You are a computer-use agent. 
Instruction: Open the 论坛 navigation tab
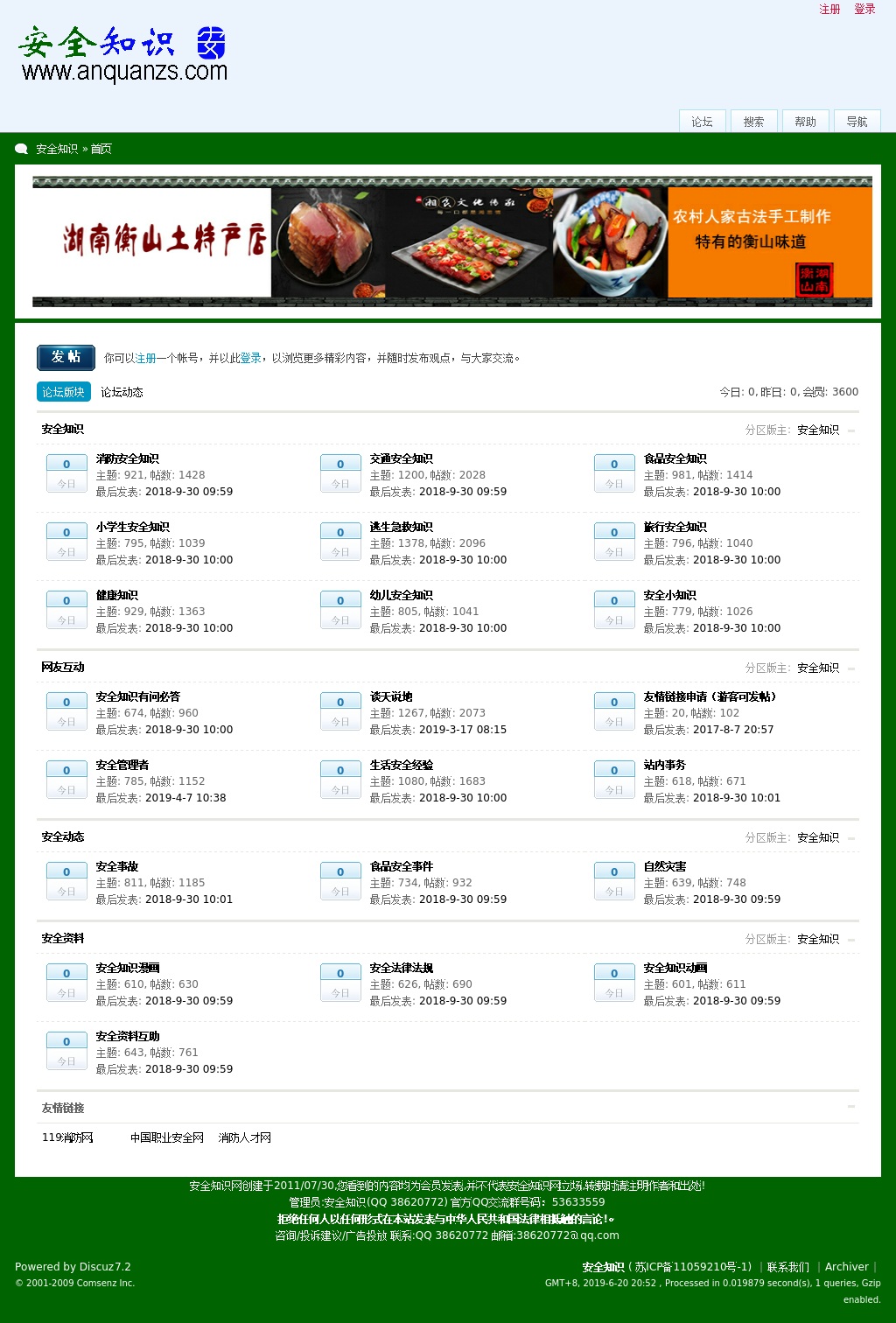click(x=702, y=122)
